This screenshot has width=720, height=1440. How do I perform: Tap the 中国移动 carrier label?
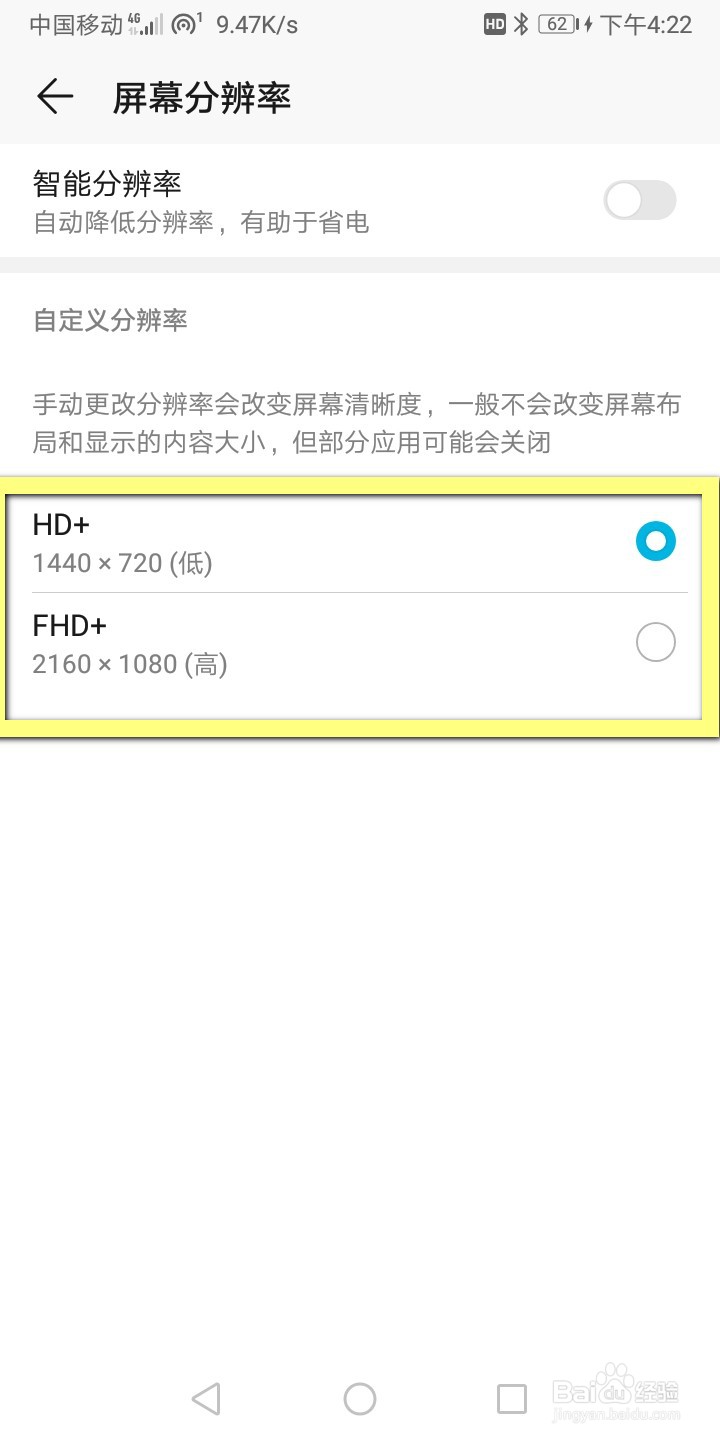(x=75, y=23)
